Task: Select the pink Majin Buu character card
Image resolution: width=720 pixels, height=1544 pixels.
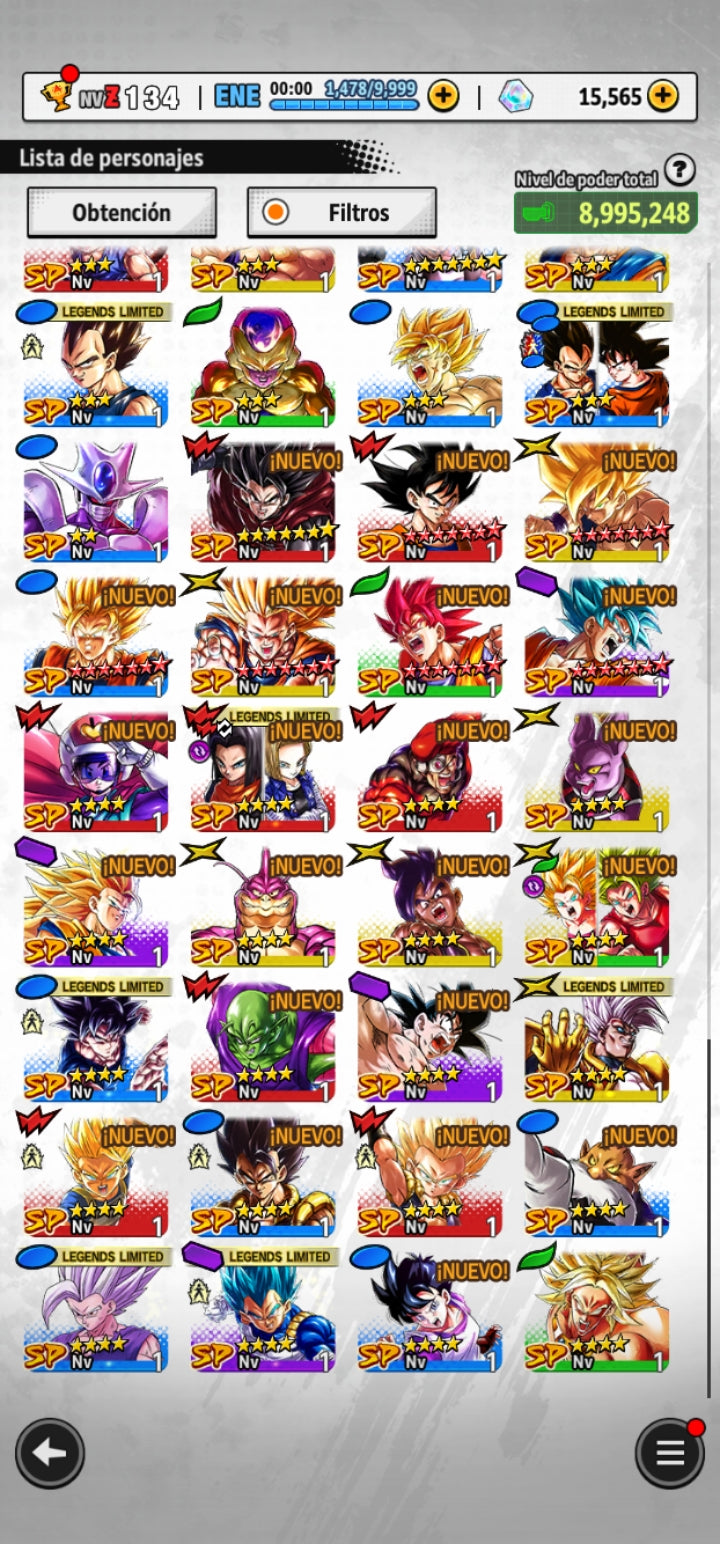Action: pos(263,905)
